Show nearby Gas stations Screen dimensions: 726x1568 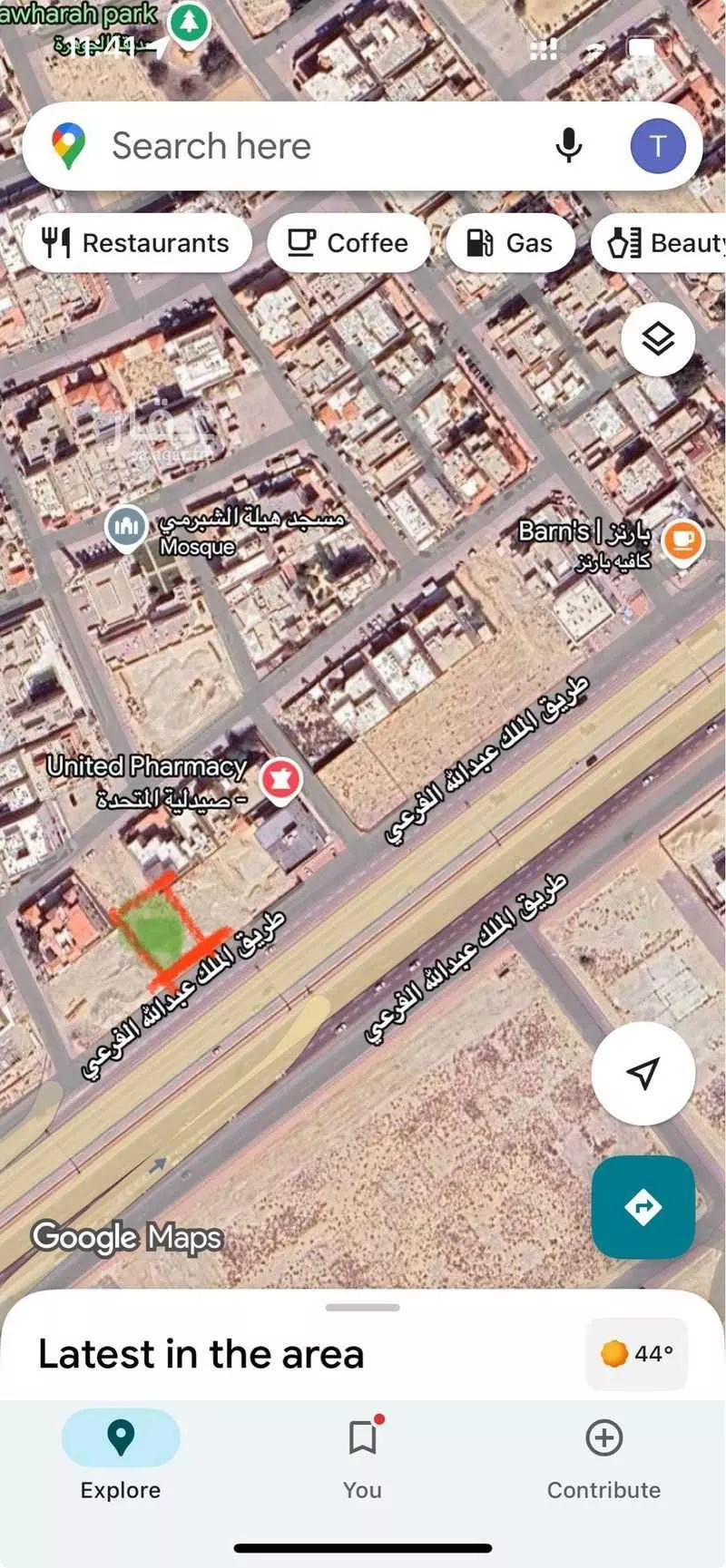510,243
